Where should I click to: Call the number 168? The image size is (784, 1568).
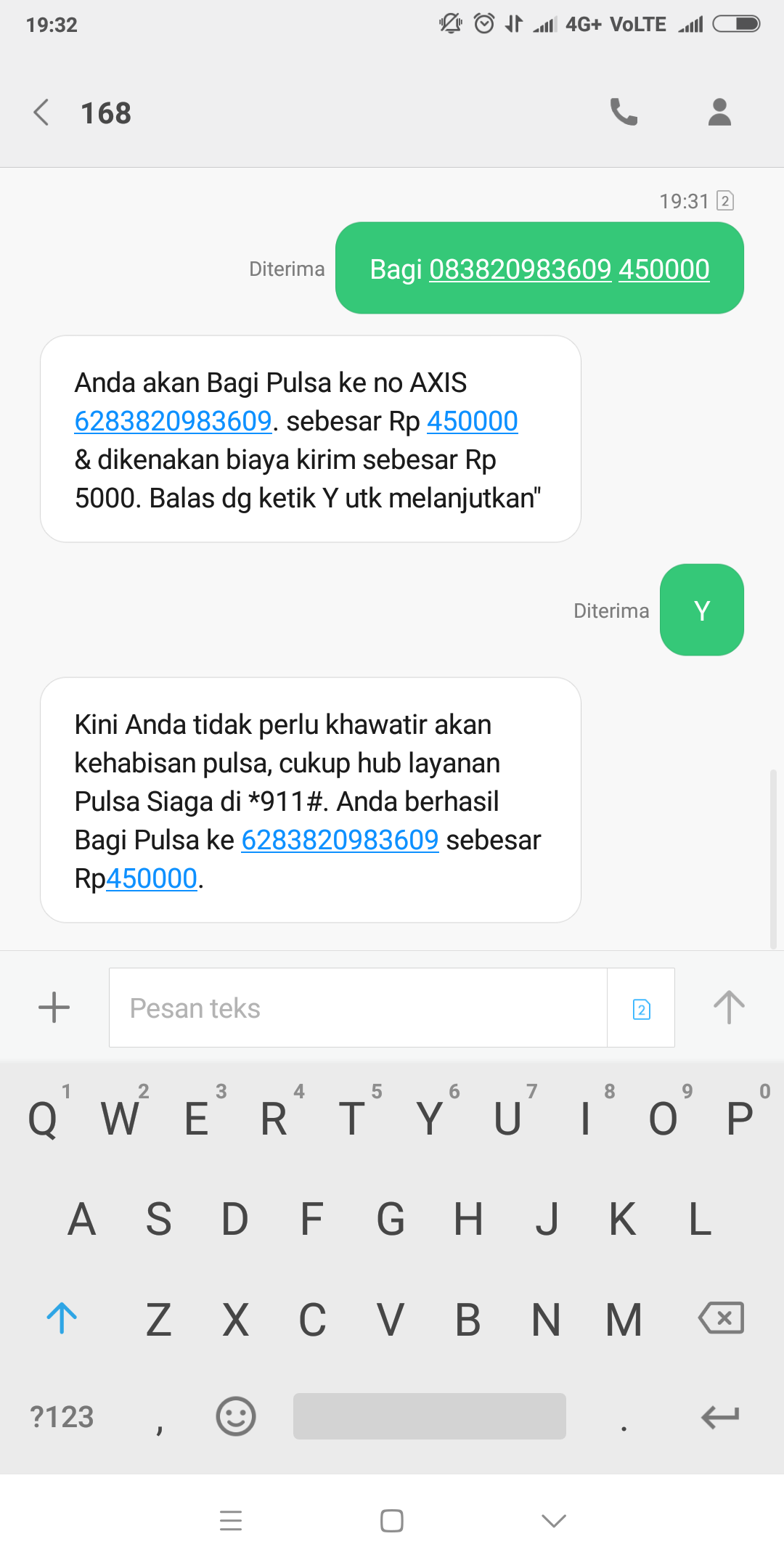tap(624, 113)
